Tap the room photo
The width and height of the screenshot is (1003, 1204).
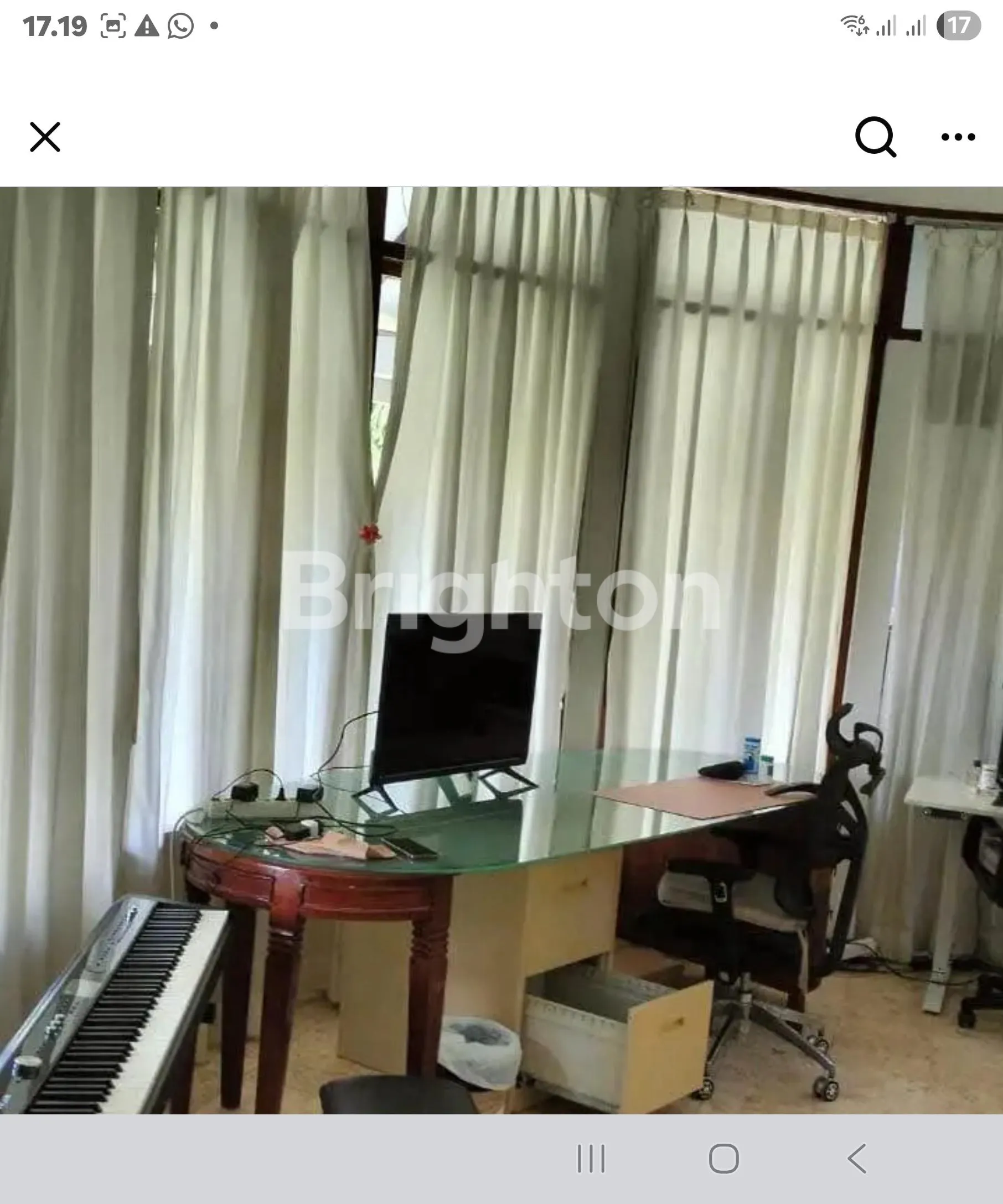[501, 650]
